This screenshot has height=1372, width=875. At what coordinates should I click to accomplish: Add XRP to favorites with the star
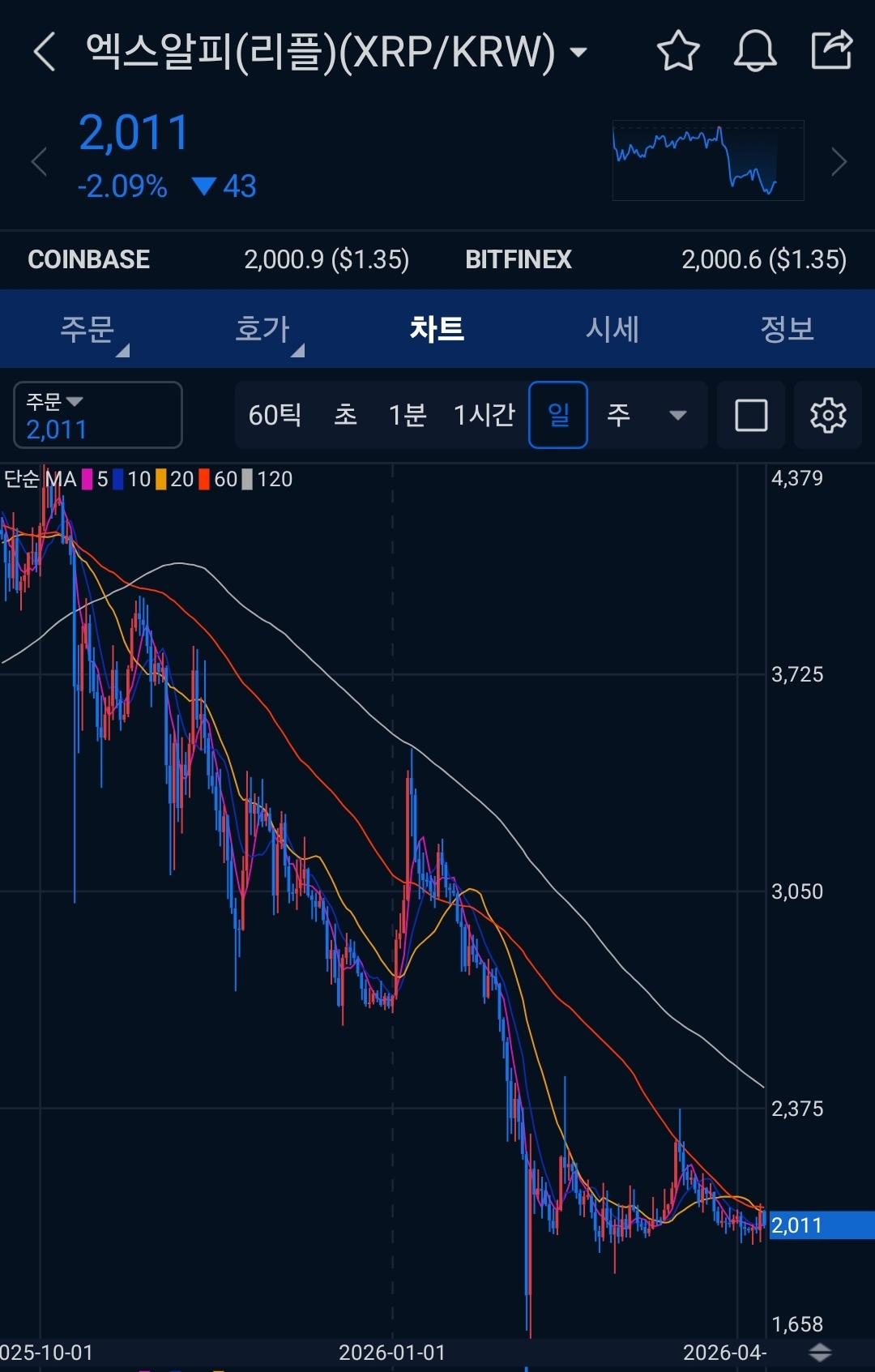677,51
